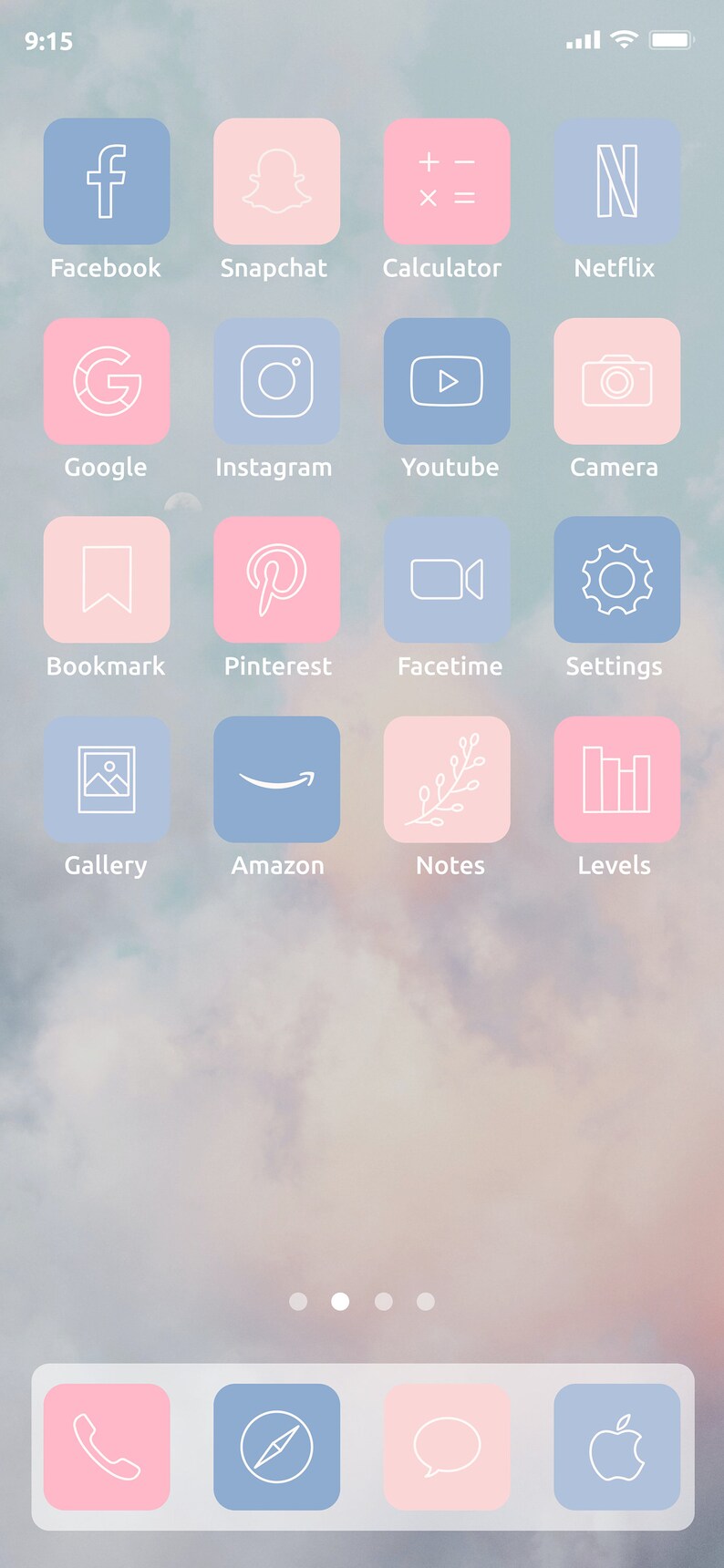Open the Levels app
724x1568 pixels.
point(617,779)
